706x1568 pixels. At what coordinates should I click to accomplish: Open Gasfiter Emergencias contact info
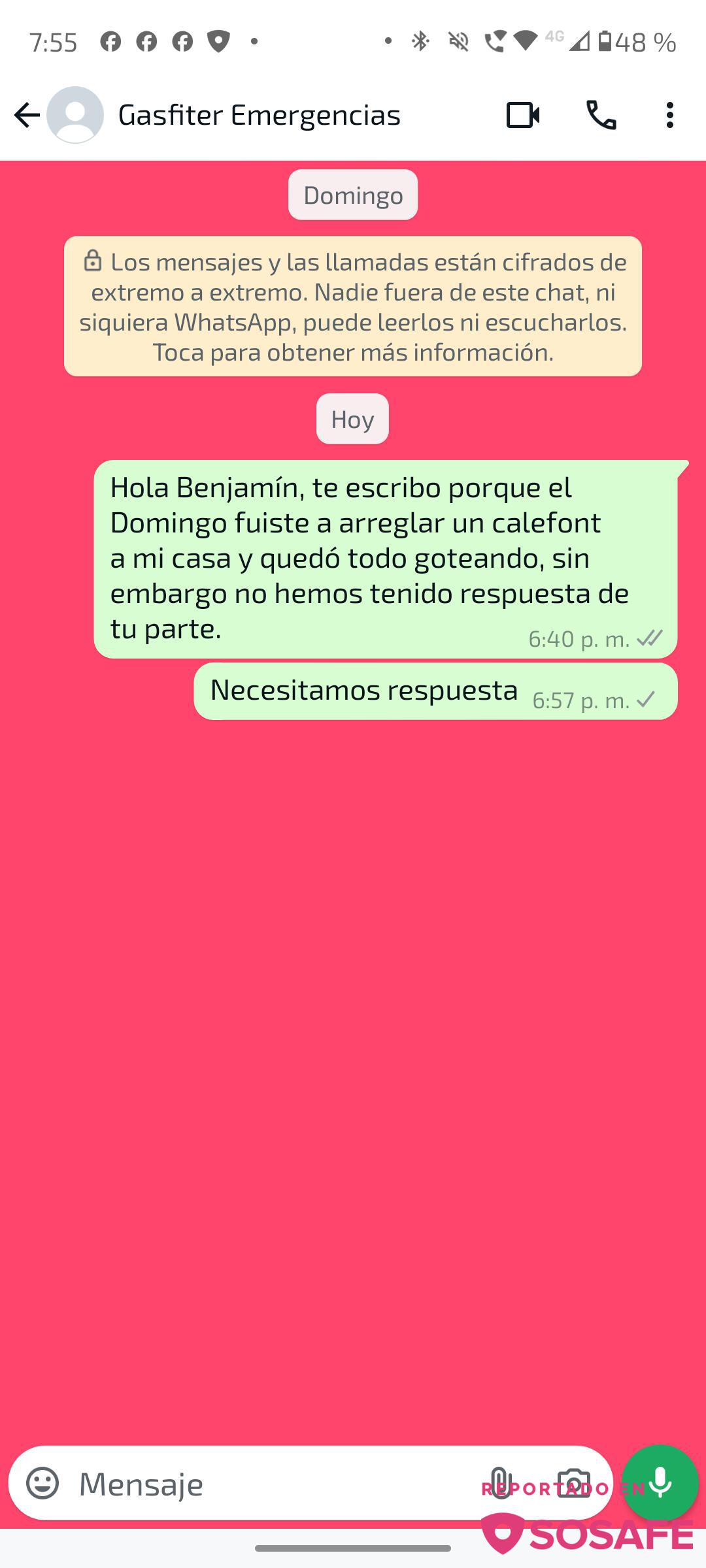[259, 115]
